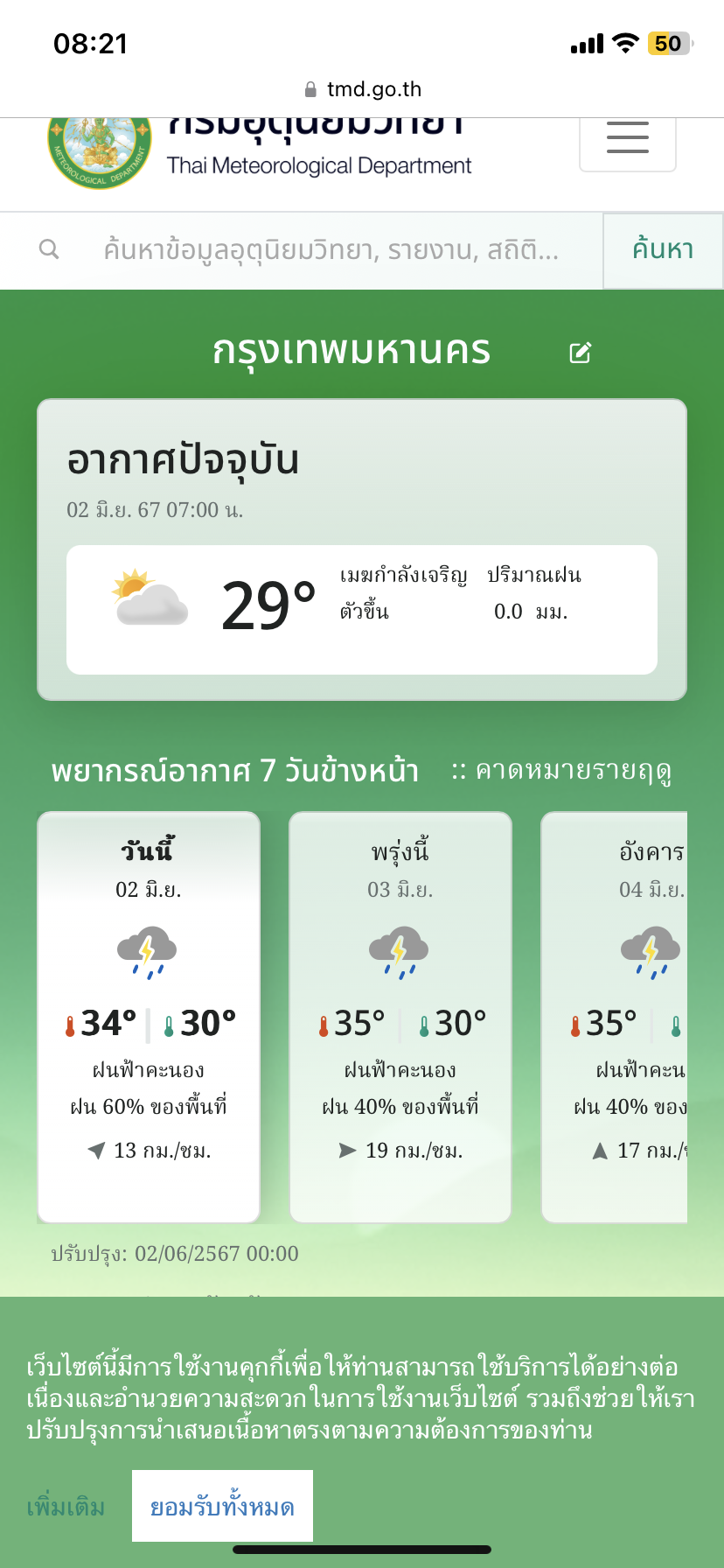724x1568 pixels.
Task: Edit the กรุงเทพมหานคร location
Action: 581,353
